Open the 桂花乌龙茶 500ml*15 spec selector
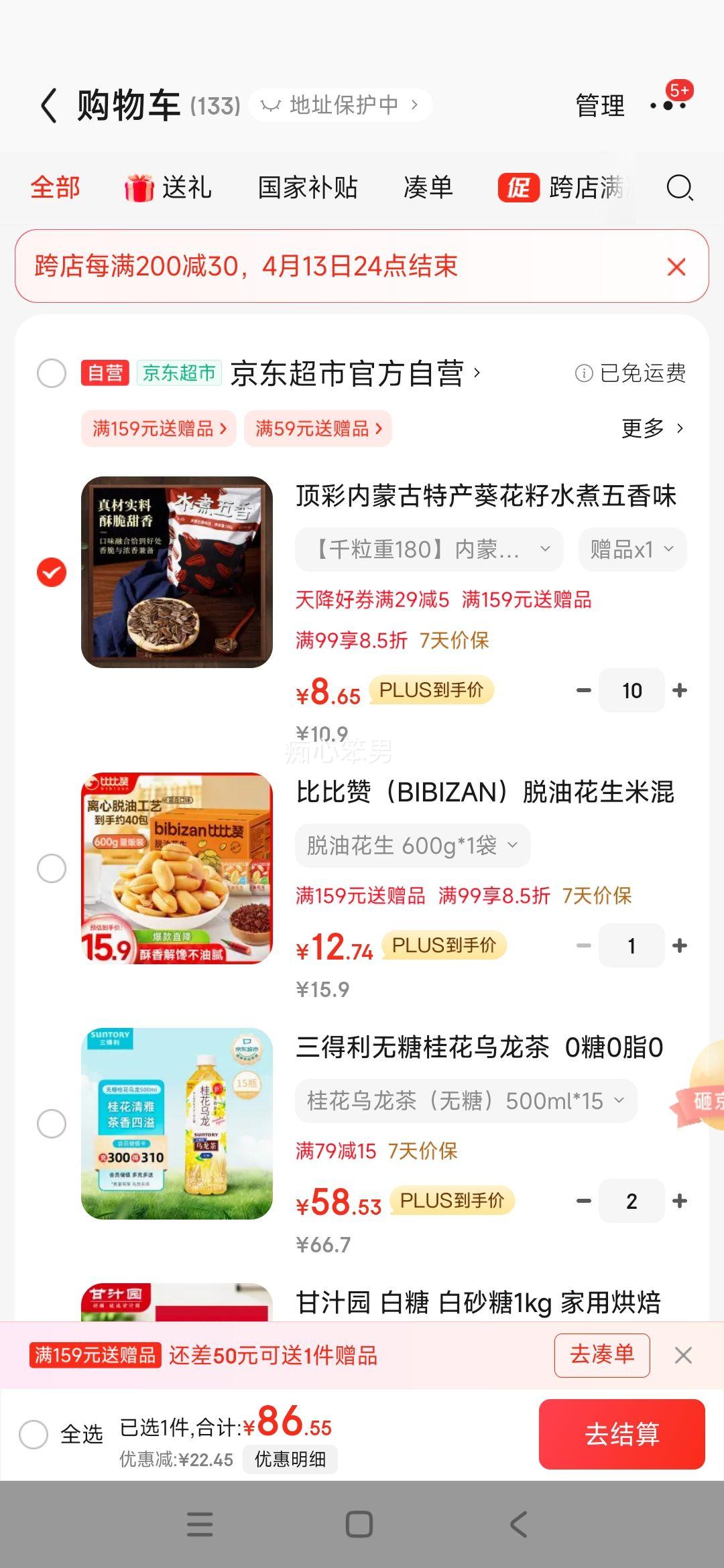The image size is (724, 1568). (x=465, y=1100)
